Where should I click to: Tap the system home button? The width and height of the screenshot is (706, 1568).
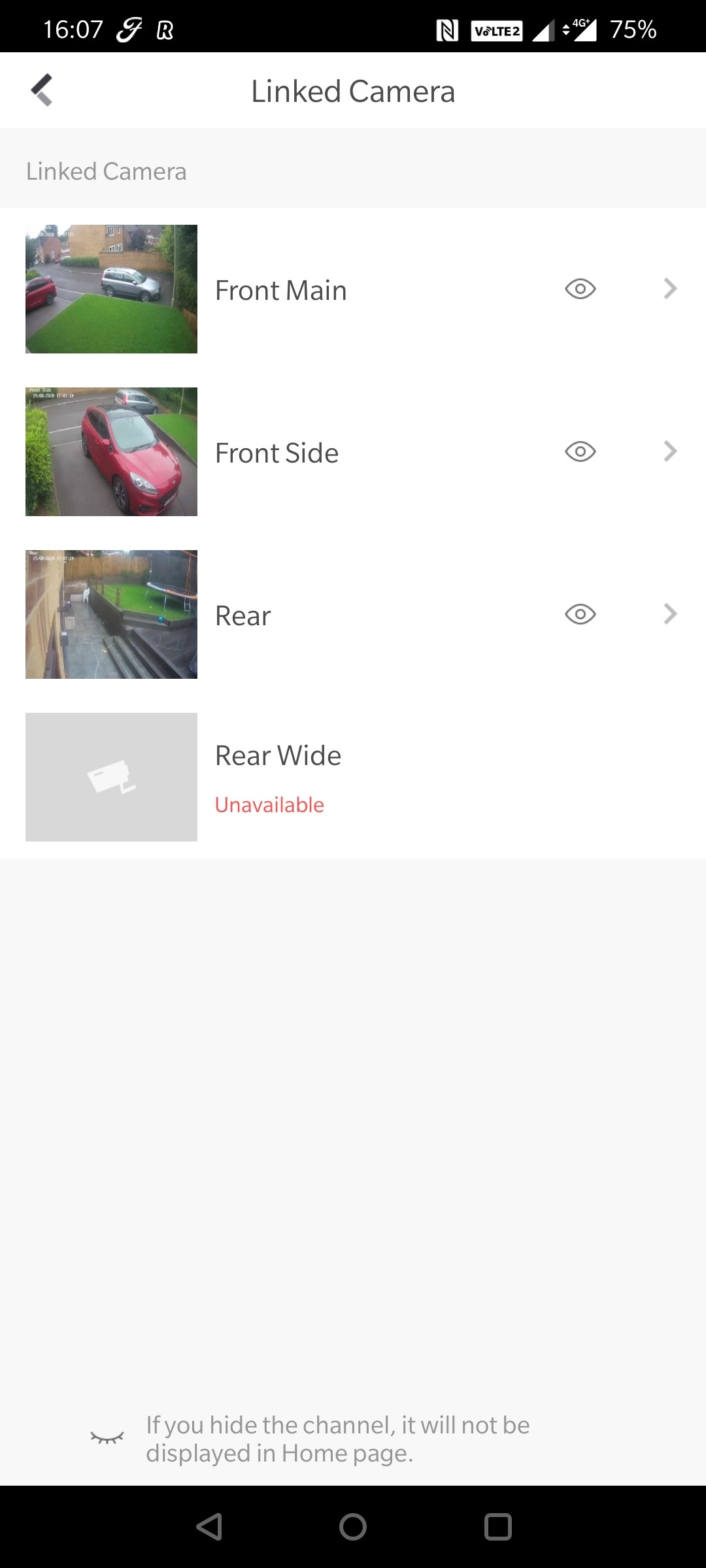(353, 1527)
